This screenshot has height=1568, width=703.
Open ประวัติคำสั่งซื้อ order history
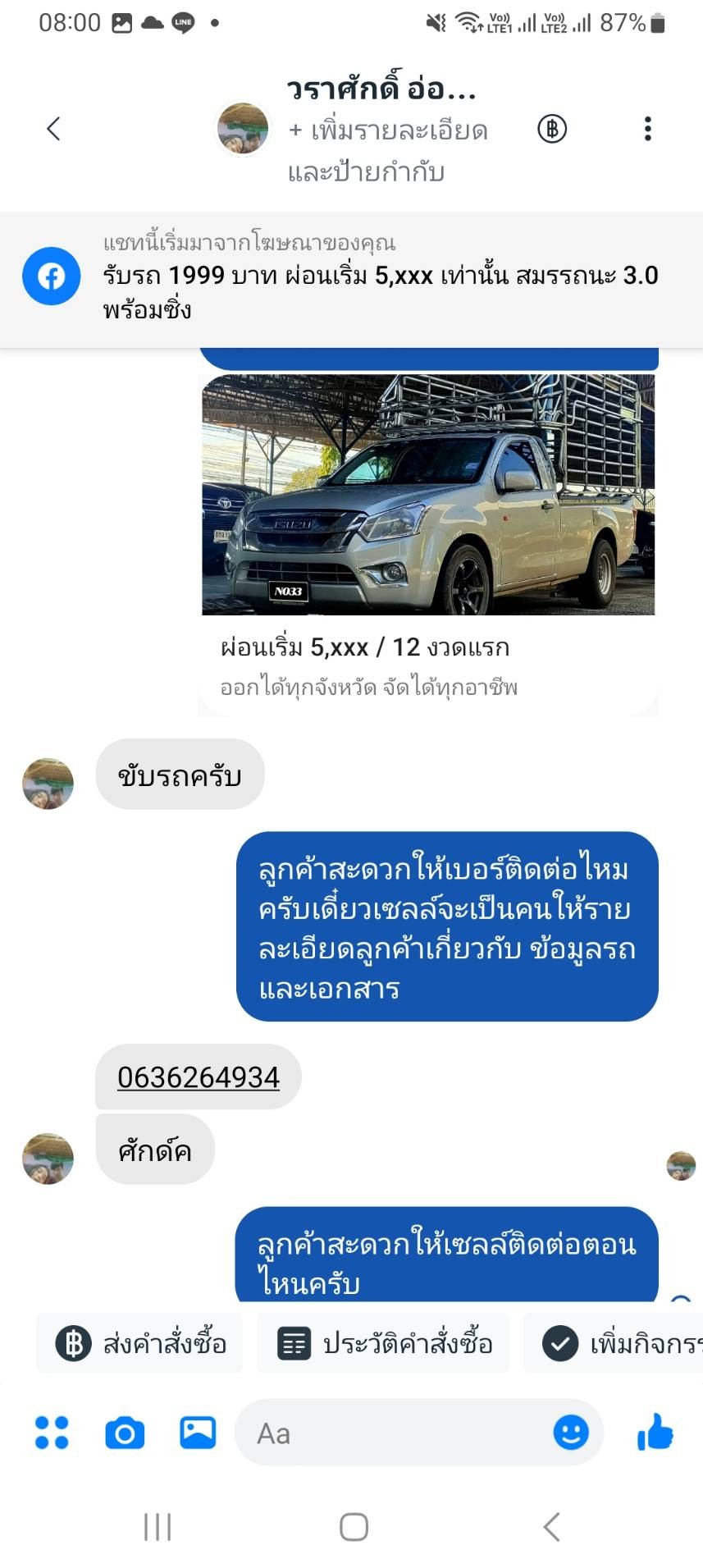(x=384, y=1344)
